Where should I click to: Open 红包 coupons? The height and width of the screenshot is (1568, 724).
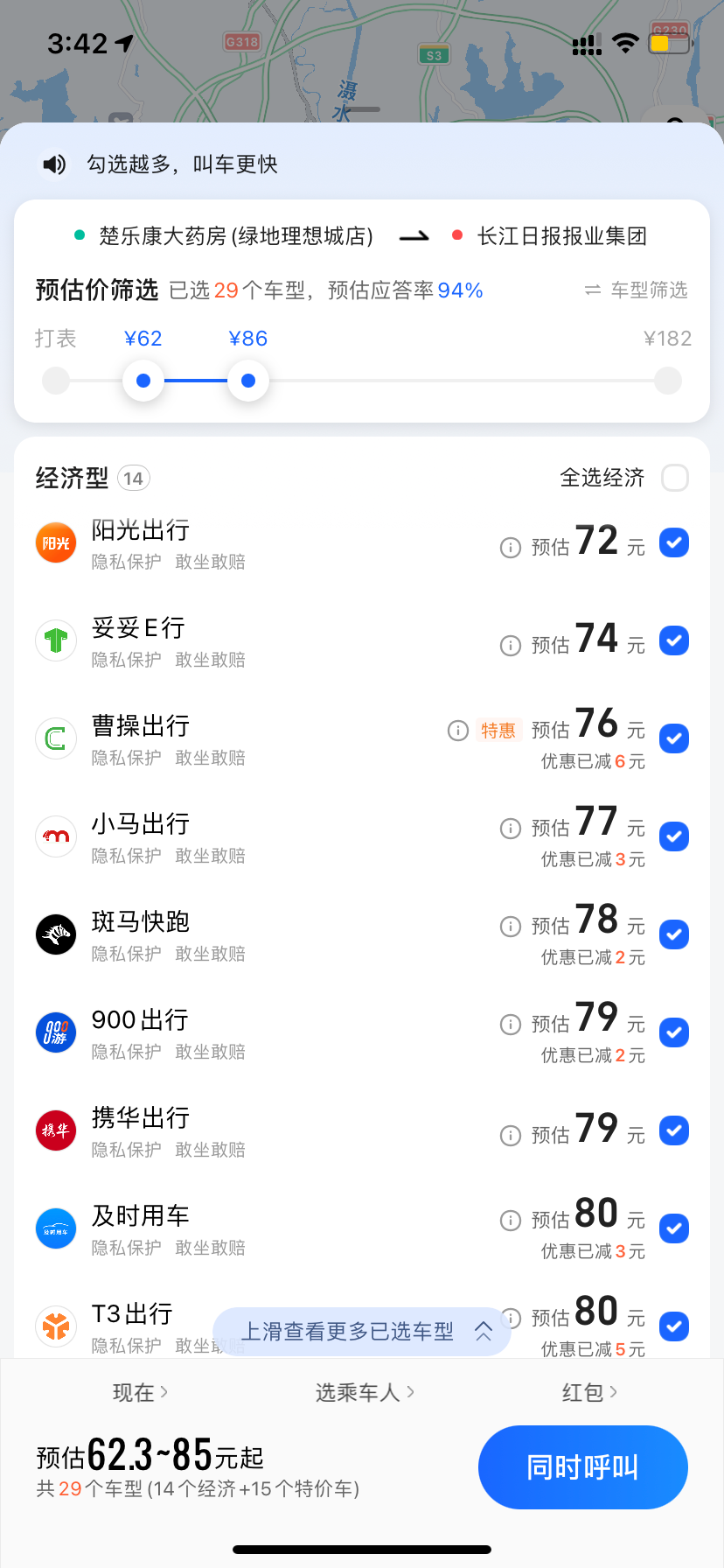[588, 1392]
